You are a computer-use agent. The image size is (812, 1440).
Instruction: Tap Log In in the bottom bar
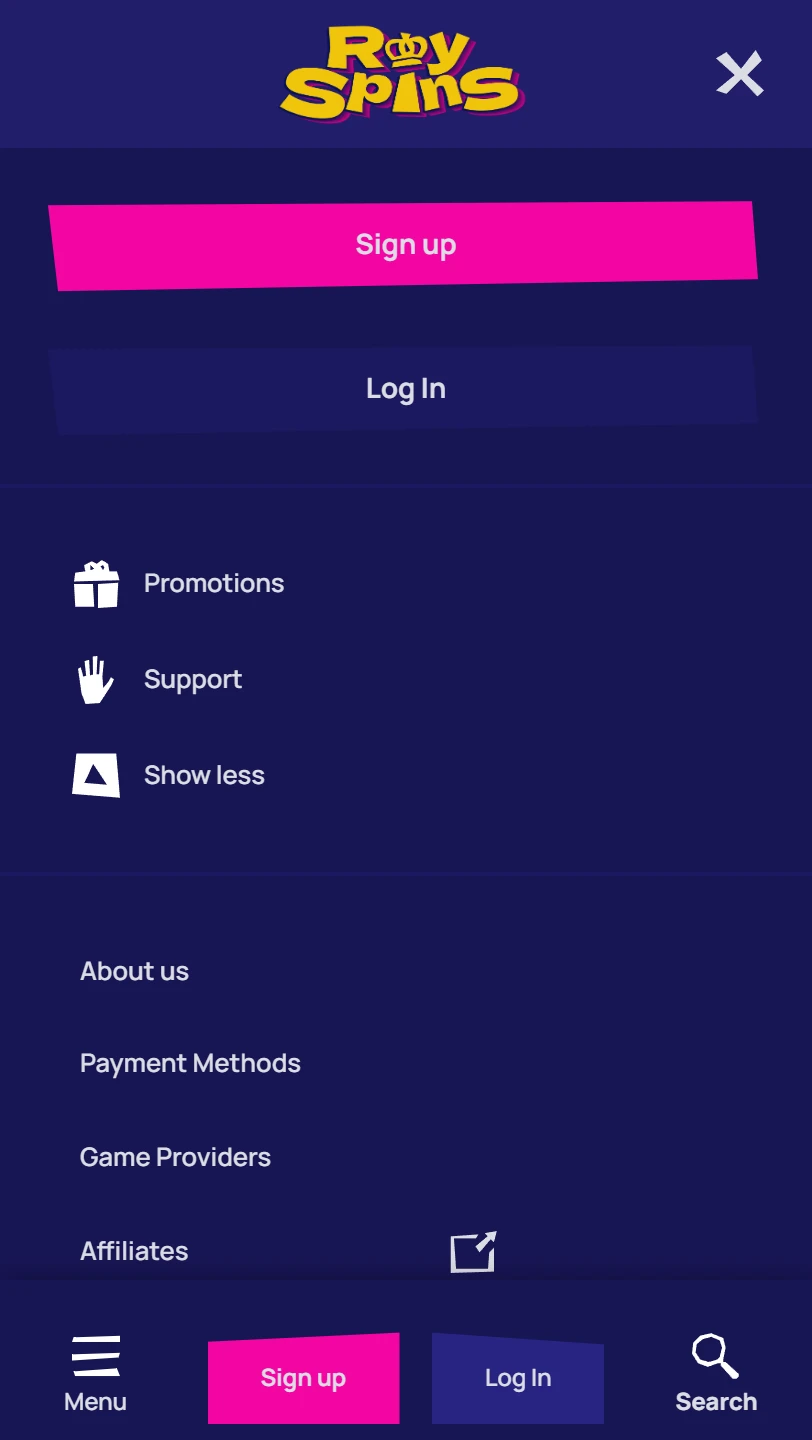pyautogui.click(x=518, y=1378)
